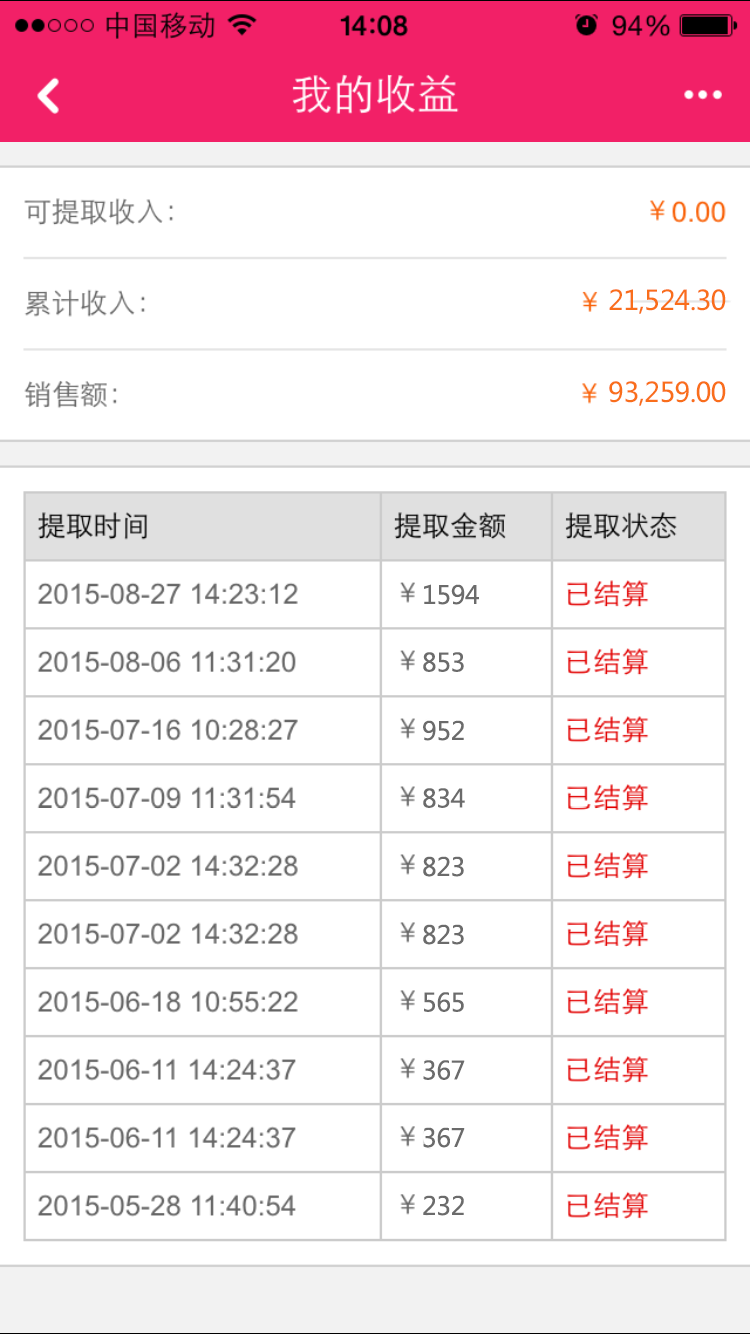Open 已结算 status for 2015-05-28 withdrawal

[x=605, y=1206]
